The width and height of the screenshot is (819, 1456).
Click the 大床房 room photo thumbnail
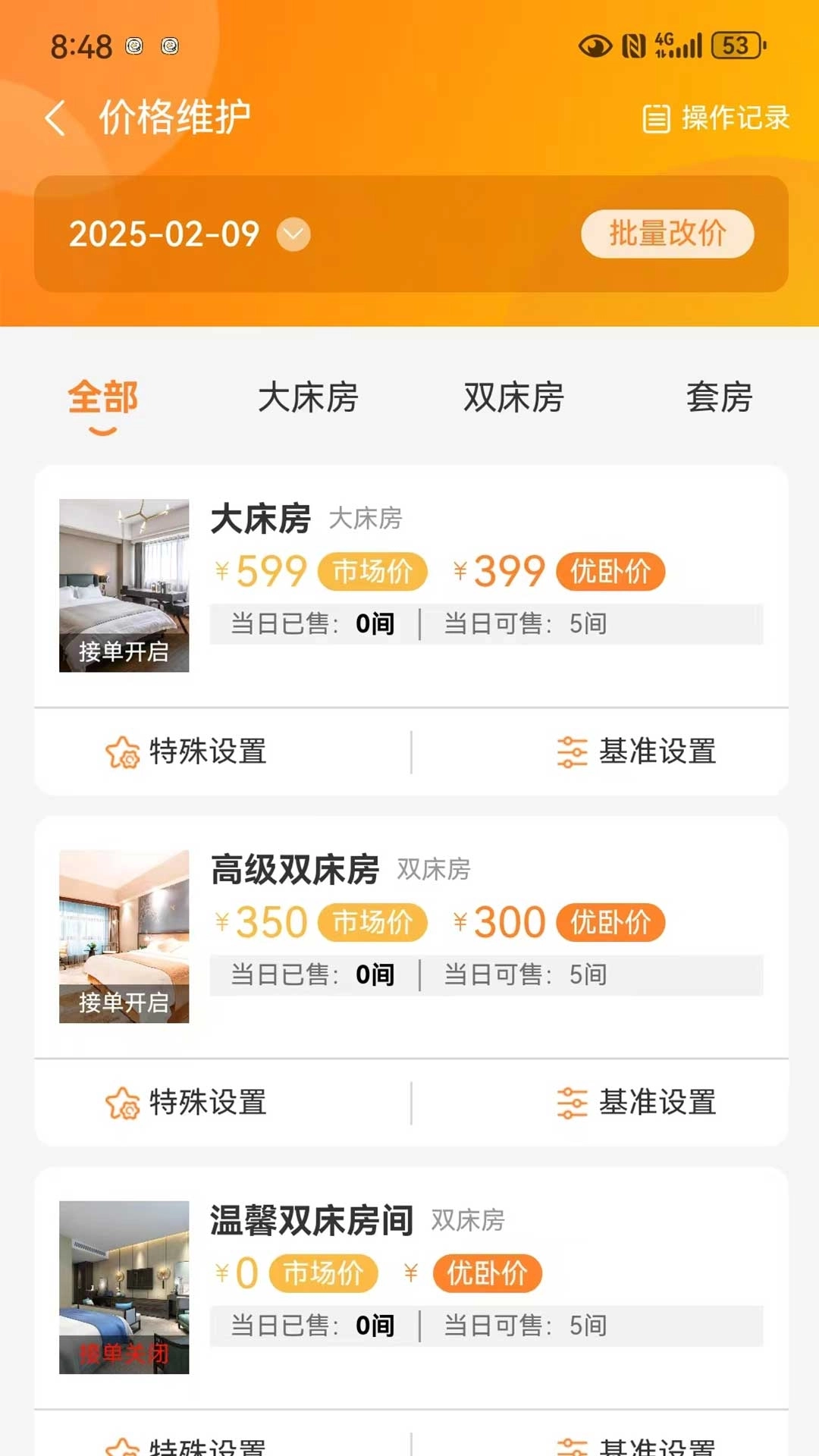click(124, 584)
